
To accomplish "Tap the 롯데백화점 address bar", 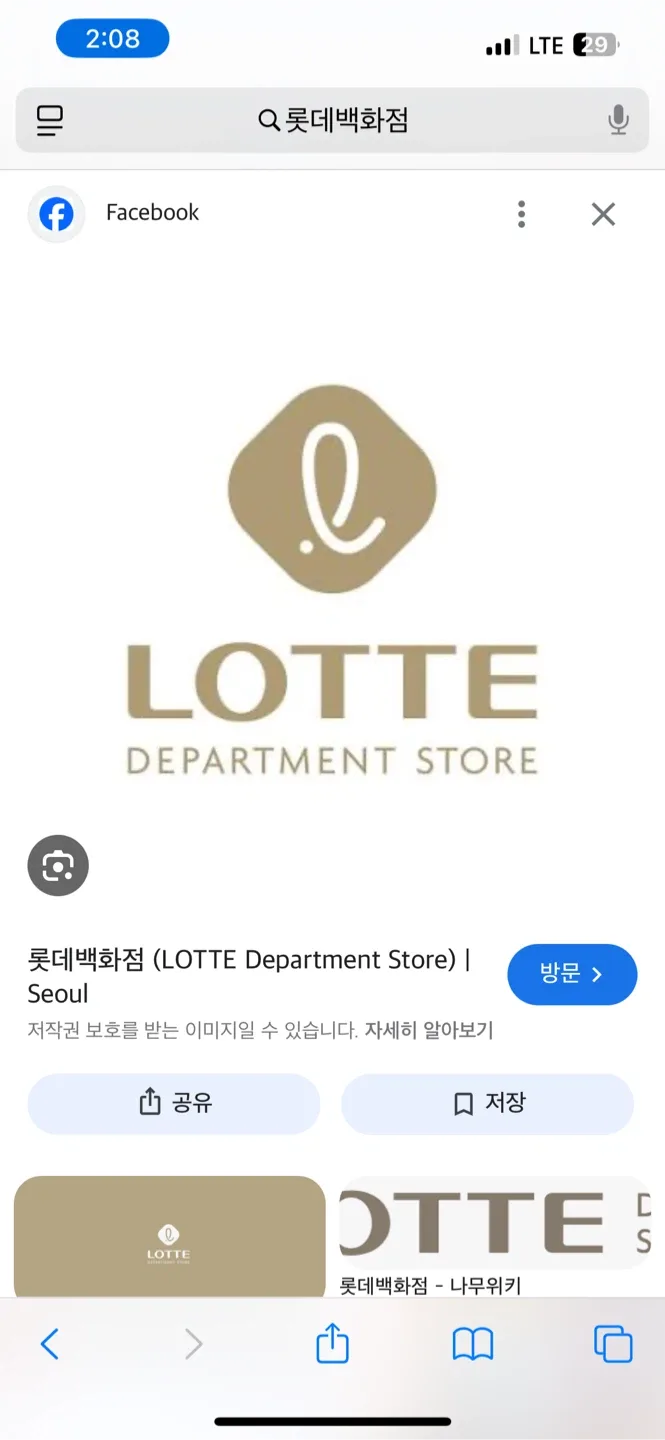I will [x=333, y=121].
